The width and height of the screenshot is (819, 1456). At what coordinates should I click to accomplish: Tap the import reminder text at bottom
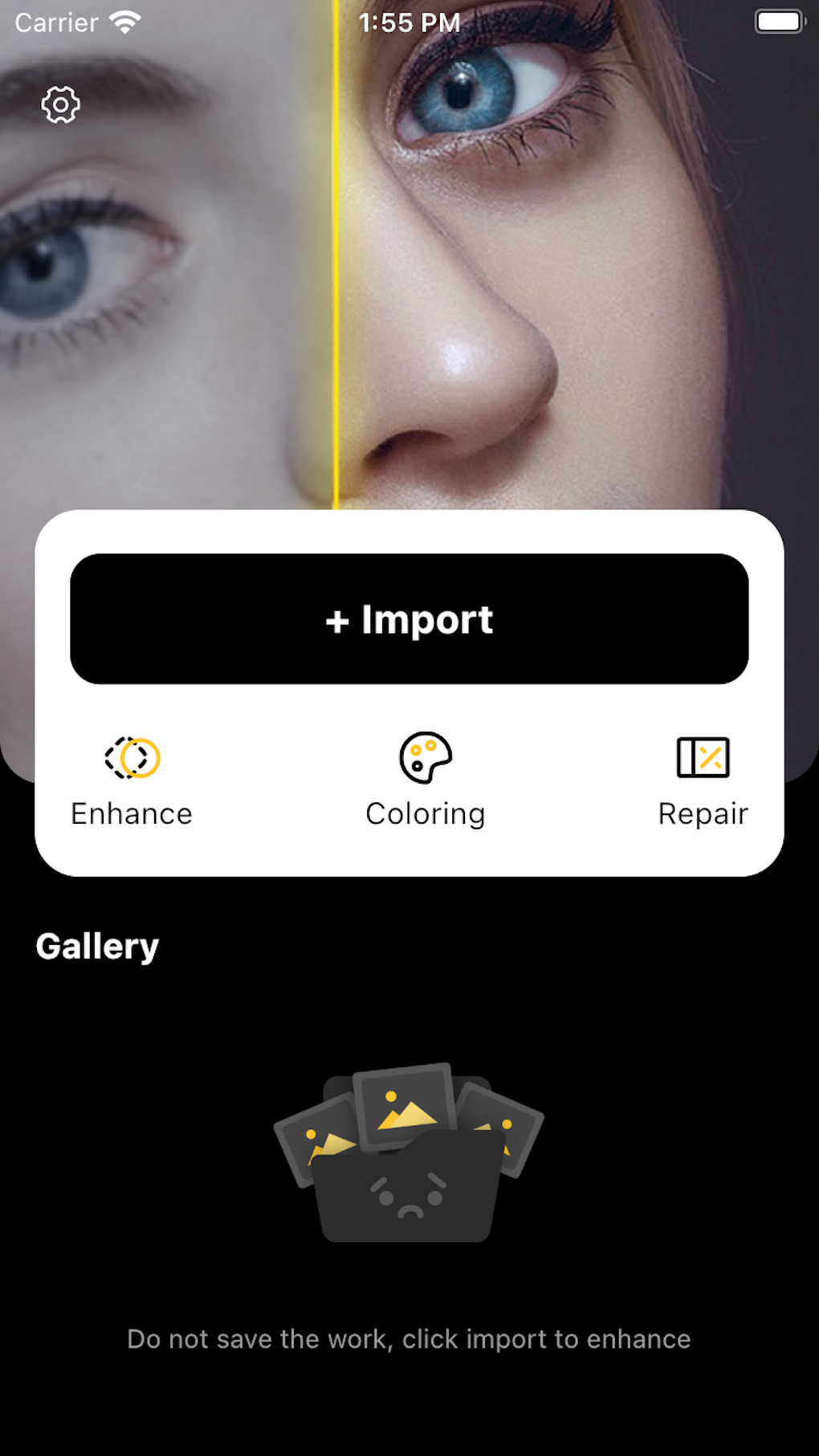point(409,1339)
